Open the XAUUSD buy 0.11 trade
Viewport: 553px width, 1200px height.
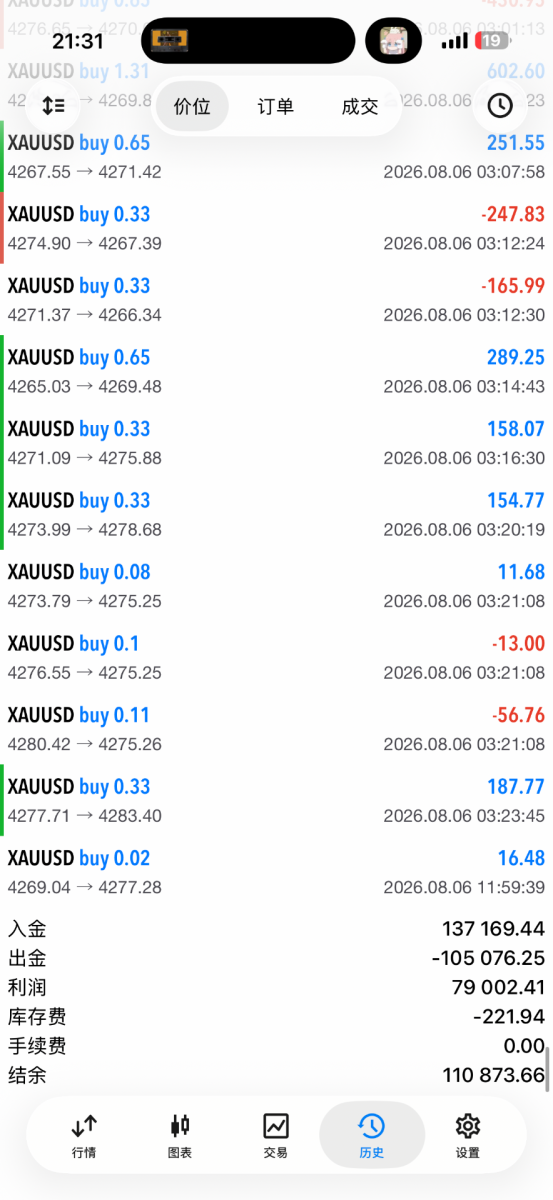(276, 729)
